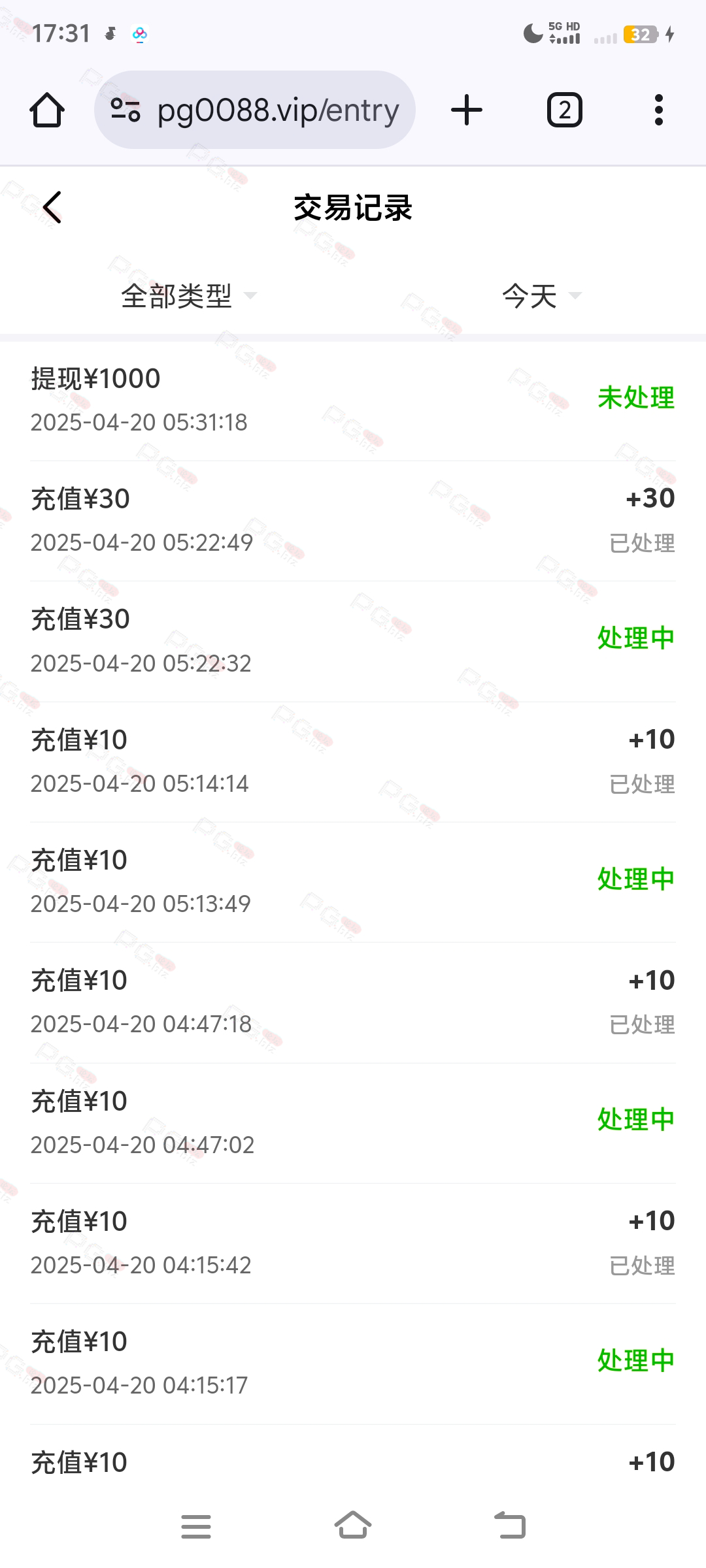
Task: Expand the 全部类型 filter dropdown
Action: [189, 296]
